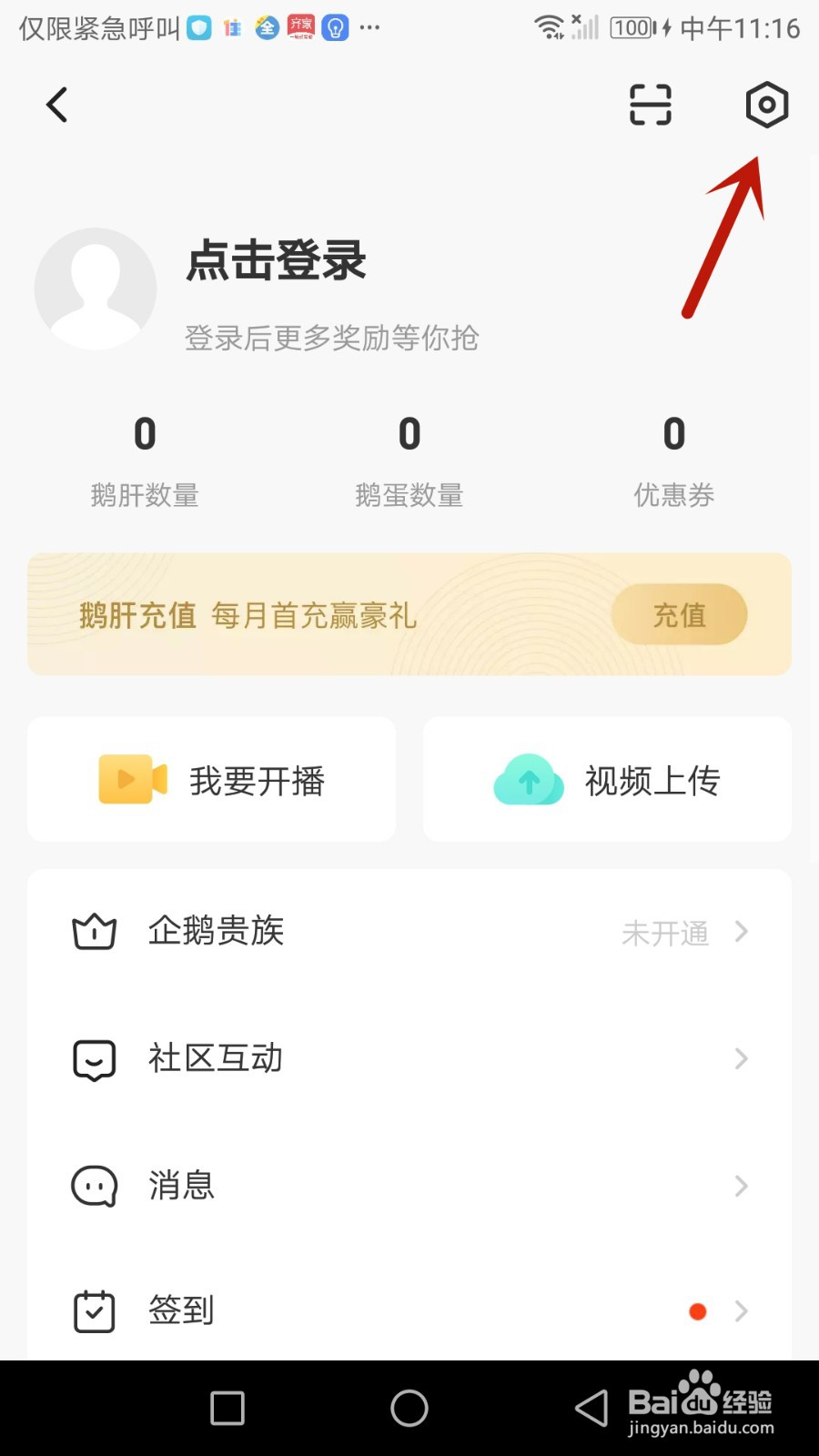Tap the system home button
Screen dimensions: 819x1456
409,1409
